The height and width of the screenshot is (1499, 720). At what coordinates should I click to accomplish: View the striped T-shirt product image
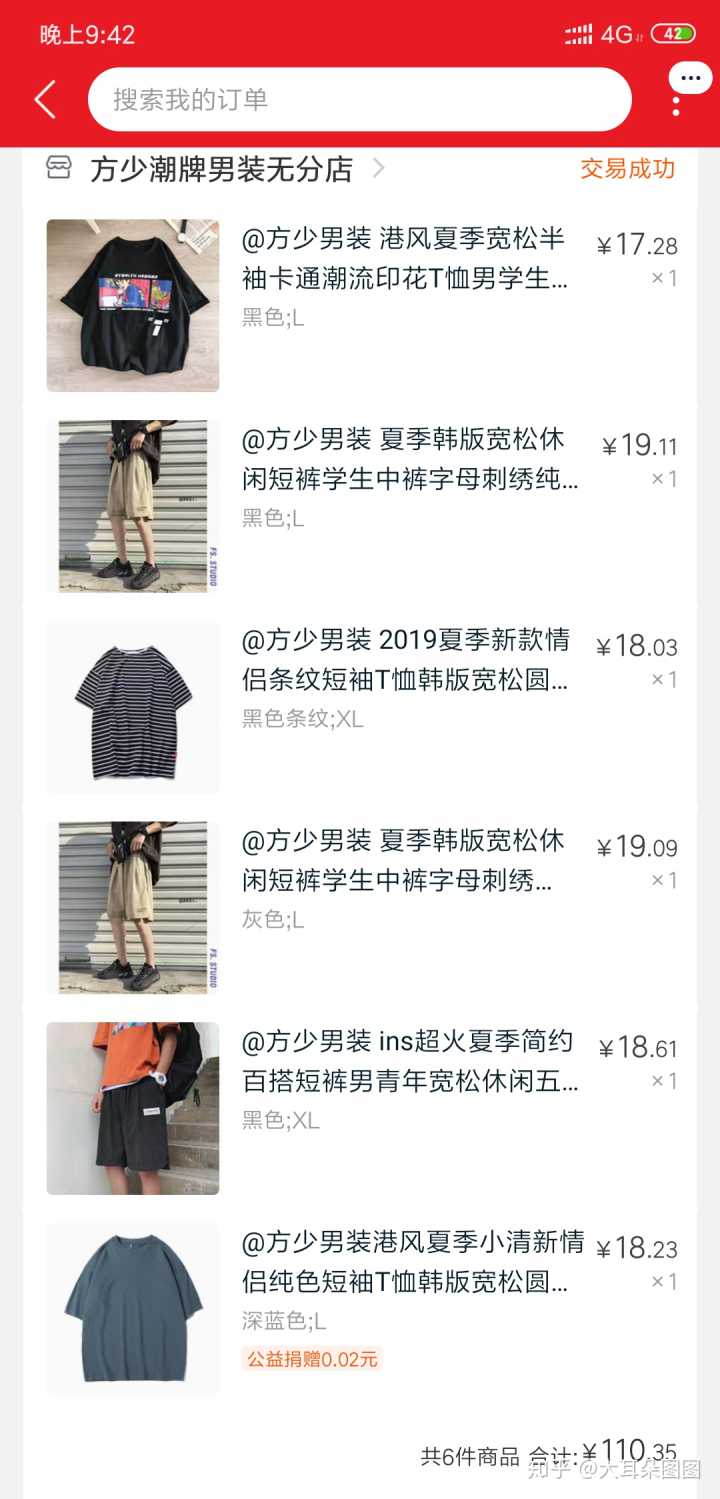click(133, 707)
